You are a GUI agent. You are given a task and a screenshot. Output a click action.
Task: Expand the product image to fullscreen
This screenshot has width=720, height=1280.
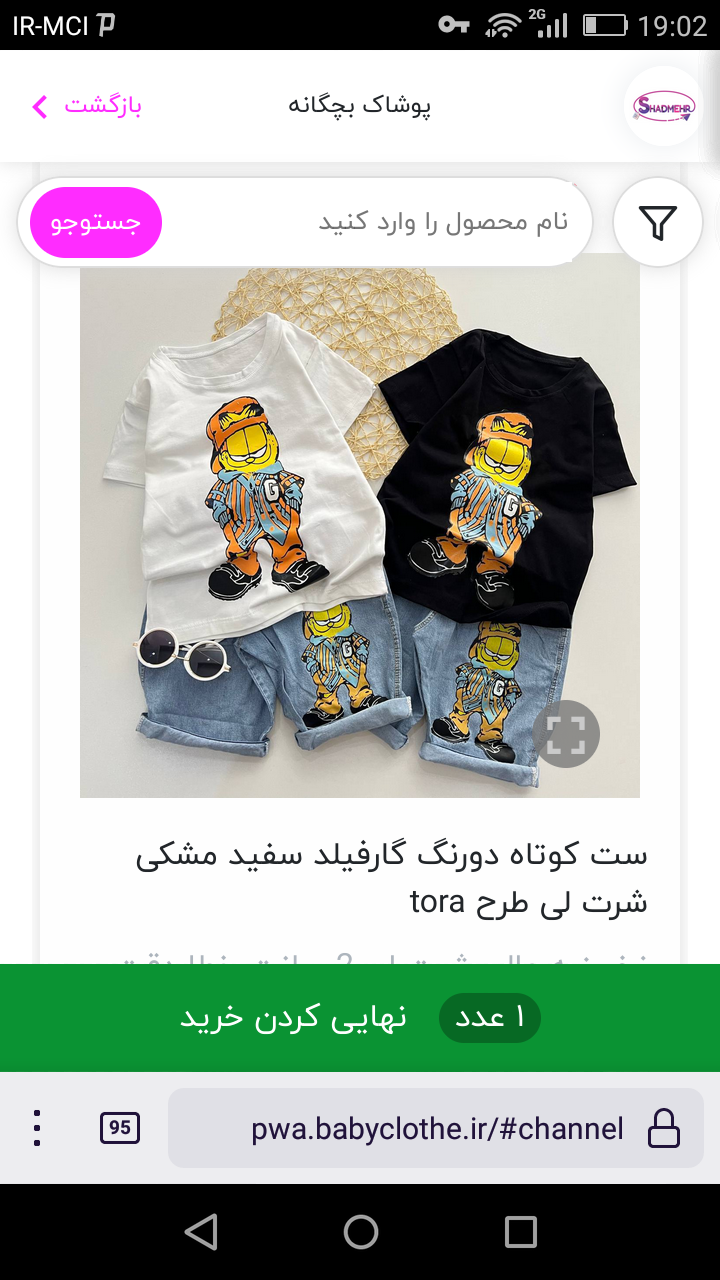pos(566,734)
